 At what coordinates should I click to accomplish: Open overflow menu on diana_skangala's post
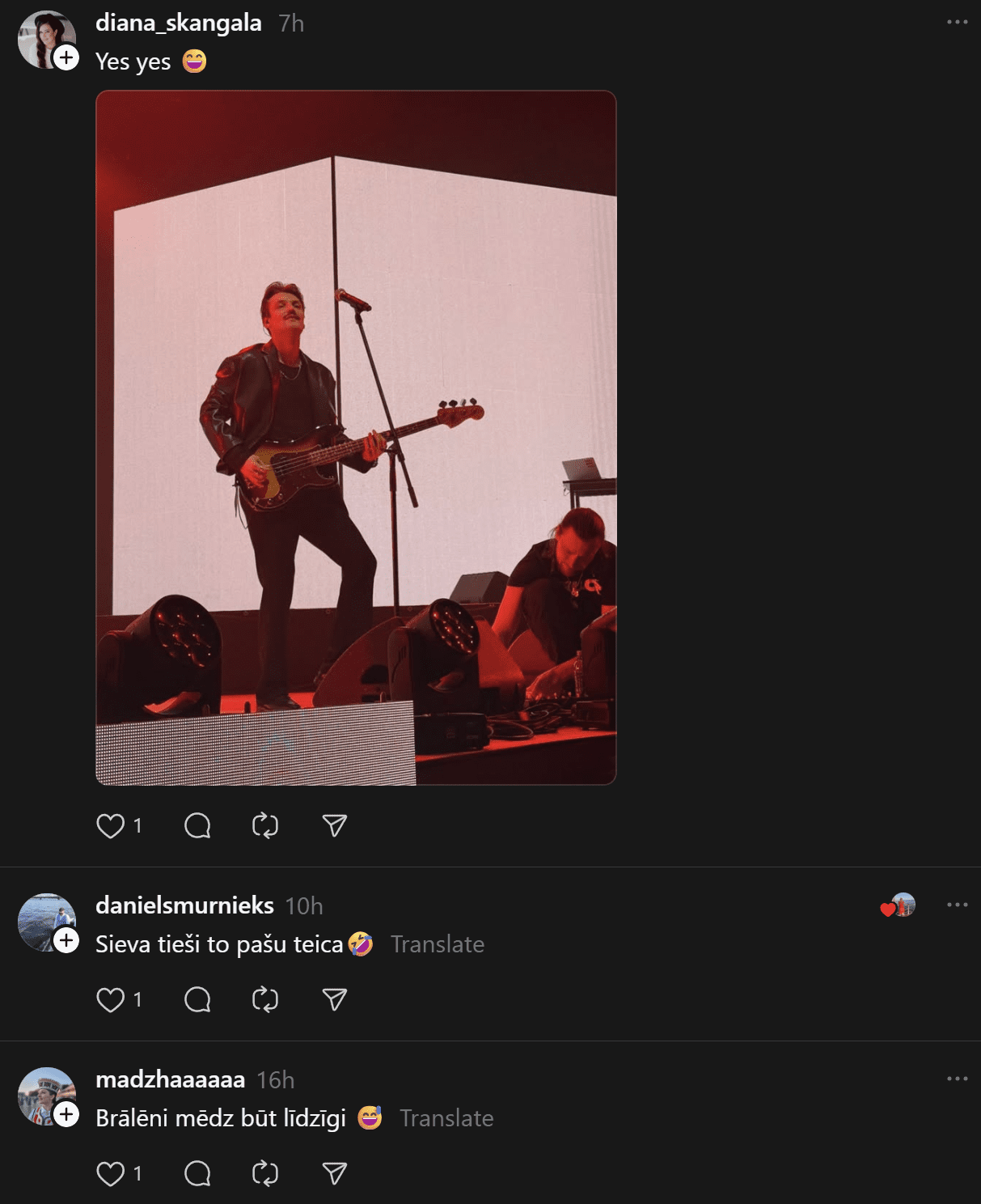[957, 23]
